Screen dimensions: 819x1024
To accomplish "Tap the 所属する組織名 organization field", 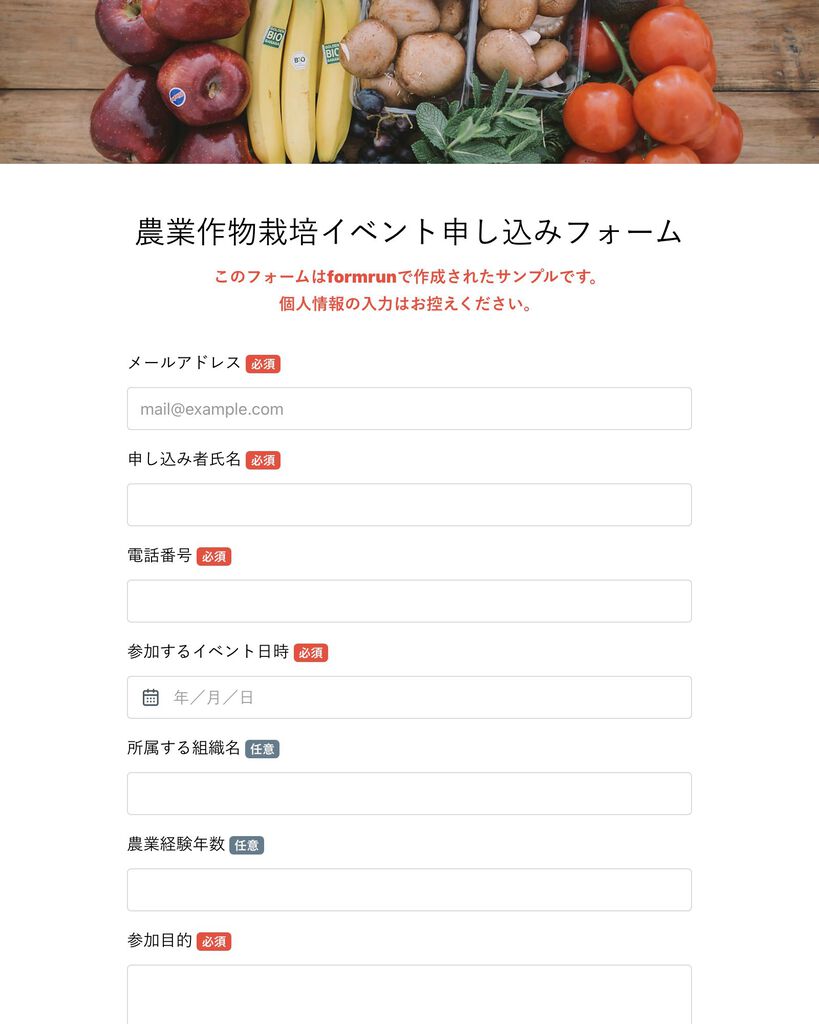I will point(409,793).
